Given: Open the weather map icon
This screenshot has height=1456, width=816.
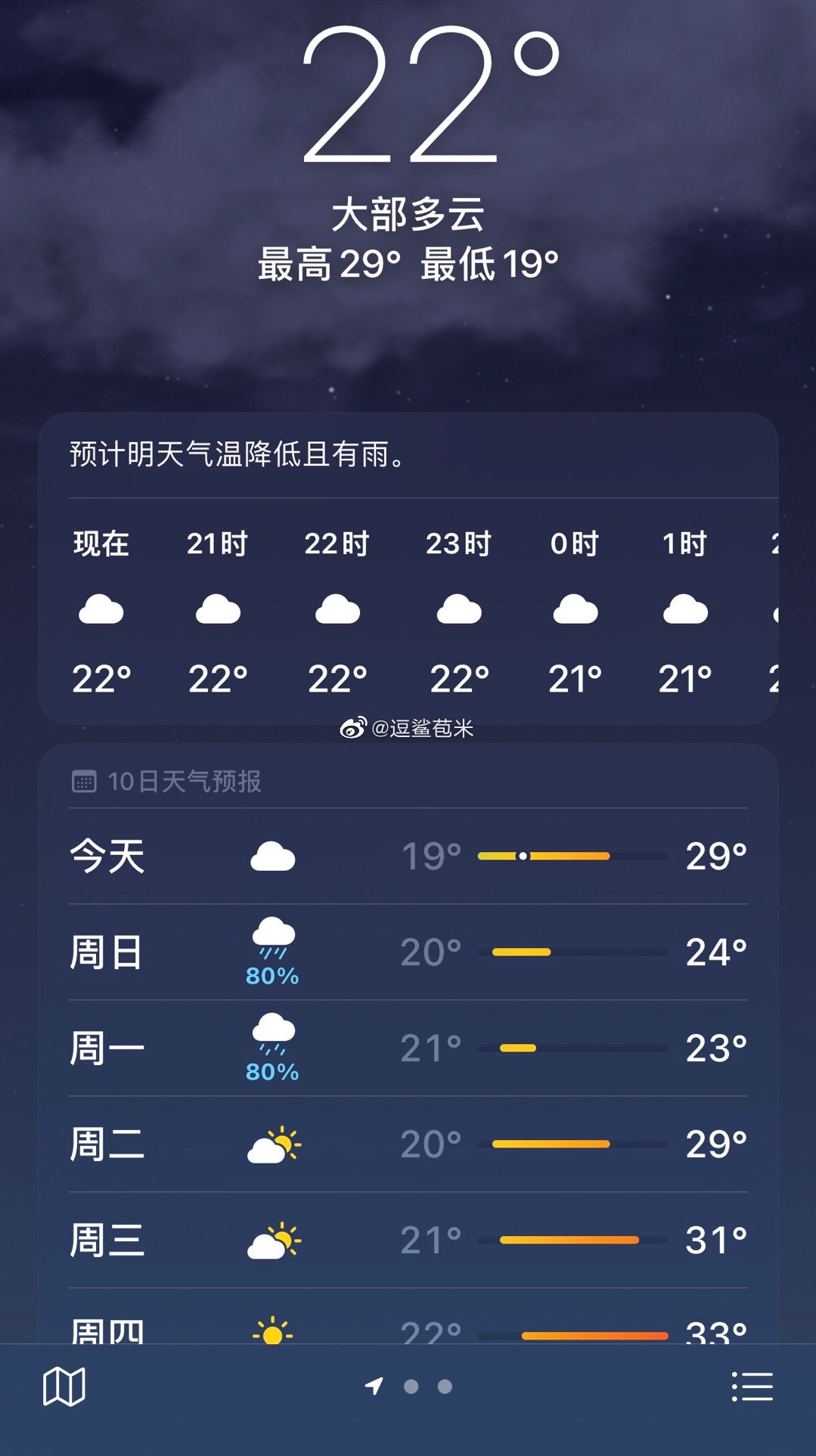Looking at the screenshot, I should click(64, 1386).
